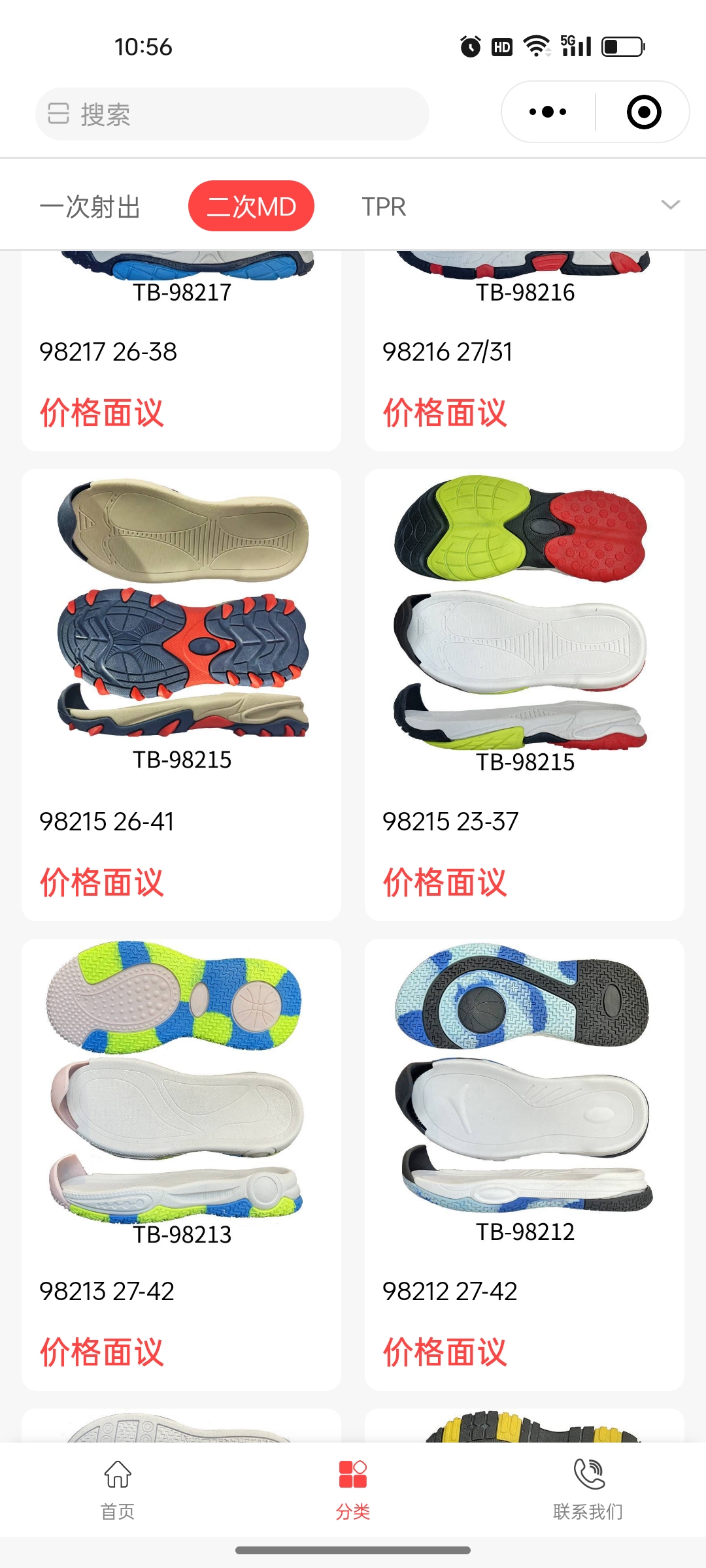Image resolution: width=706 pixels, height=1568 pixels.
Task: Expand the category list chevron
Action: click(671, 205)
